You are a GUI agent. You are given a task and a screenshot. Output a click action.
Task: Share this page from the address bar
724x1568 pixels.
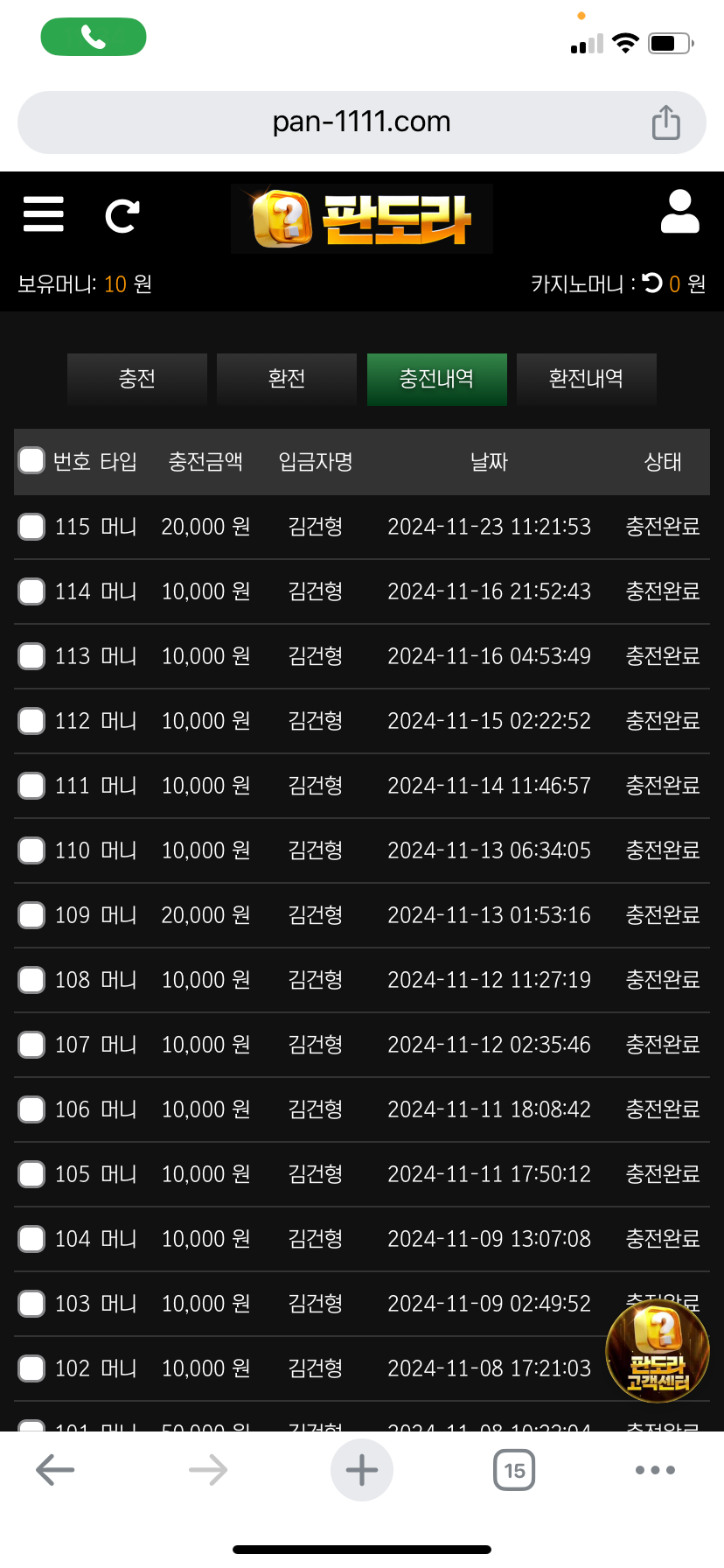[x=666, y=122]
